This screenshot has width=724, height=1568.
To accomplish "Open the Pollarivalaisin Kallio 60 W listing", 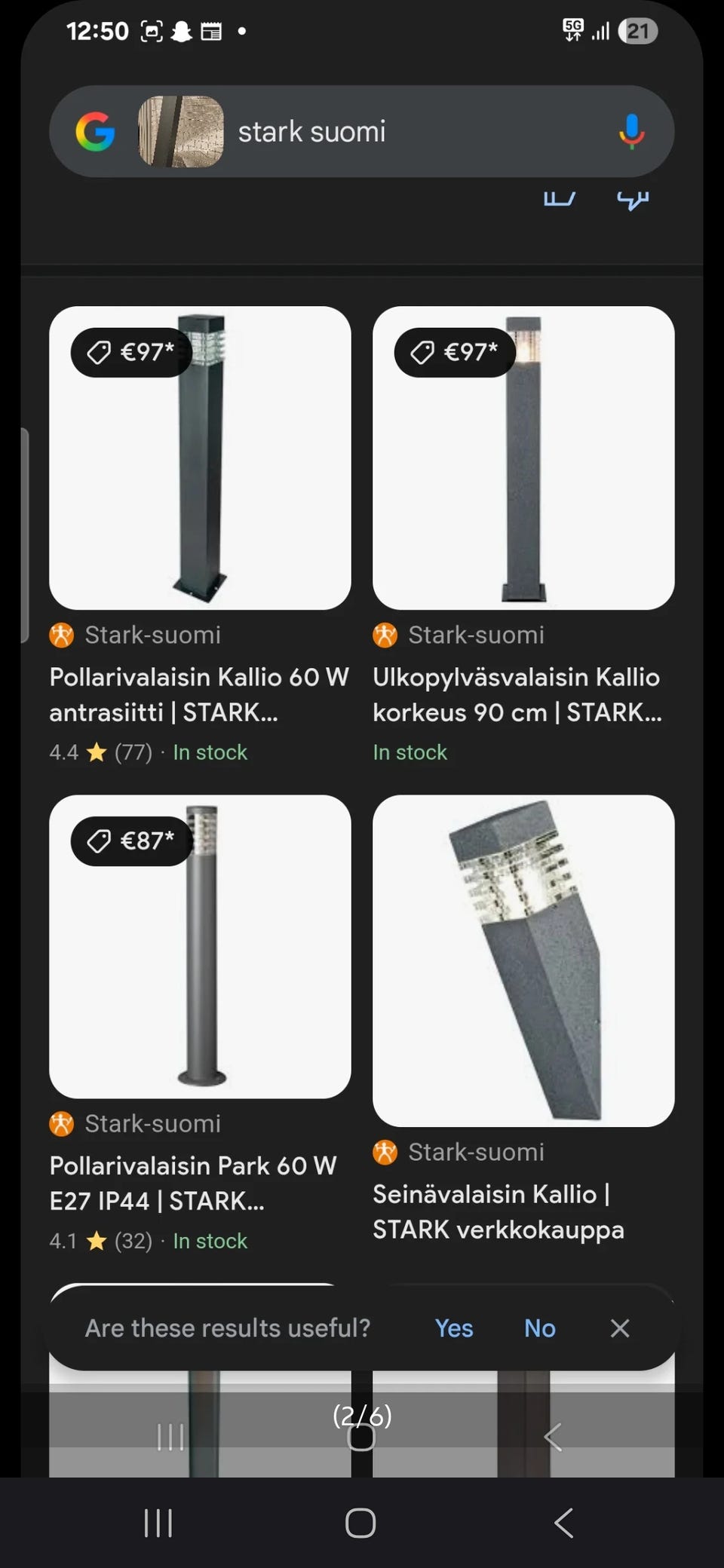I will tap(198, 694).
